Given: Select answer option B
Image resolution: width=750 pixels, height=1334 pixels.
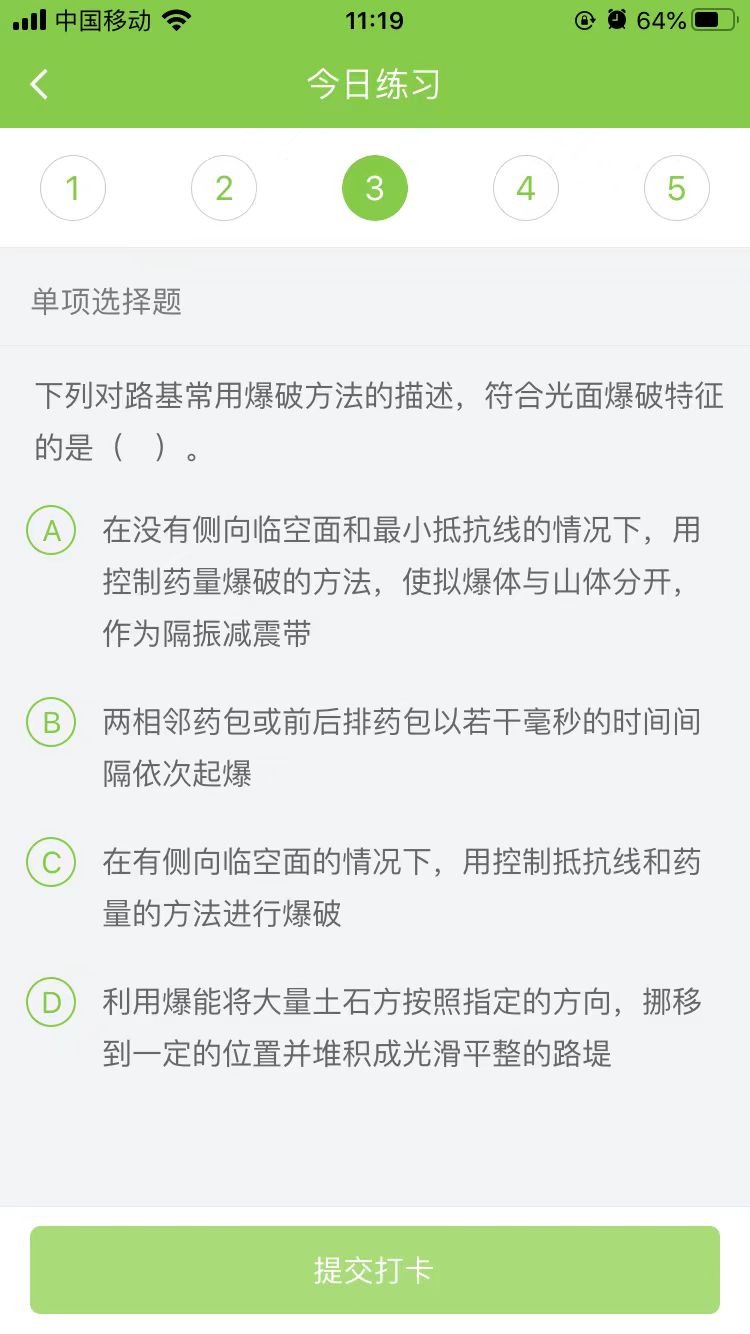Looking at the screenshot, I should click(x=52, y=722).
